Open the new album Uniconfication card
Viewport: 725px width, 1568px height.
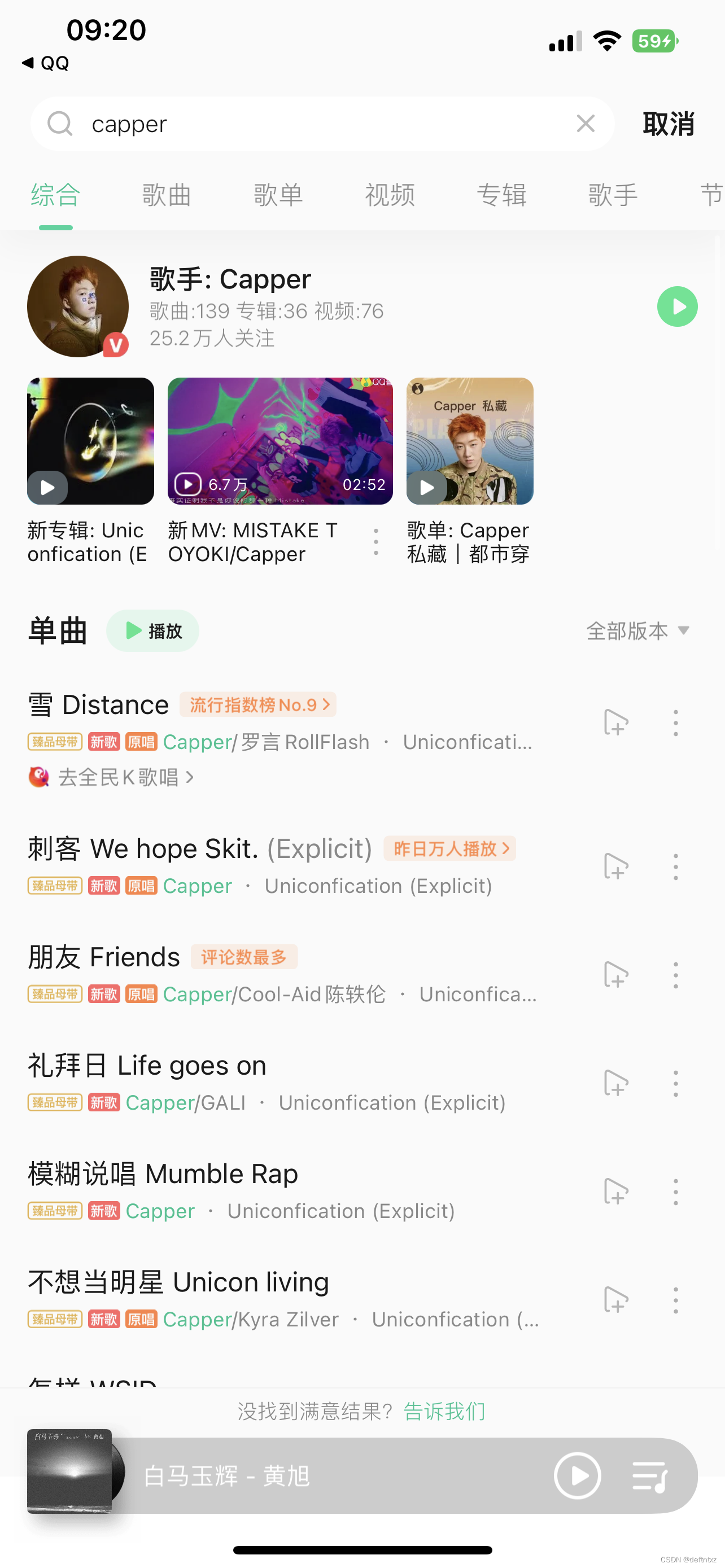(90, 441)
